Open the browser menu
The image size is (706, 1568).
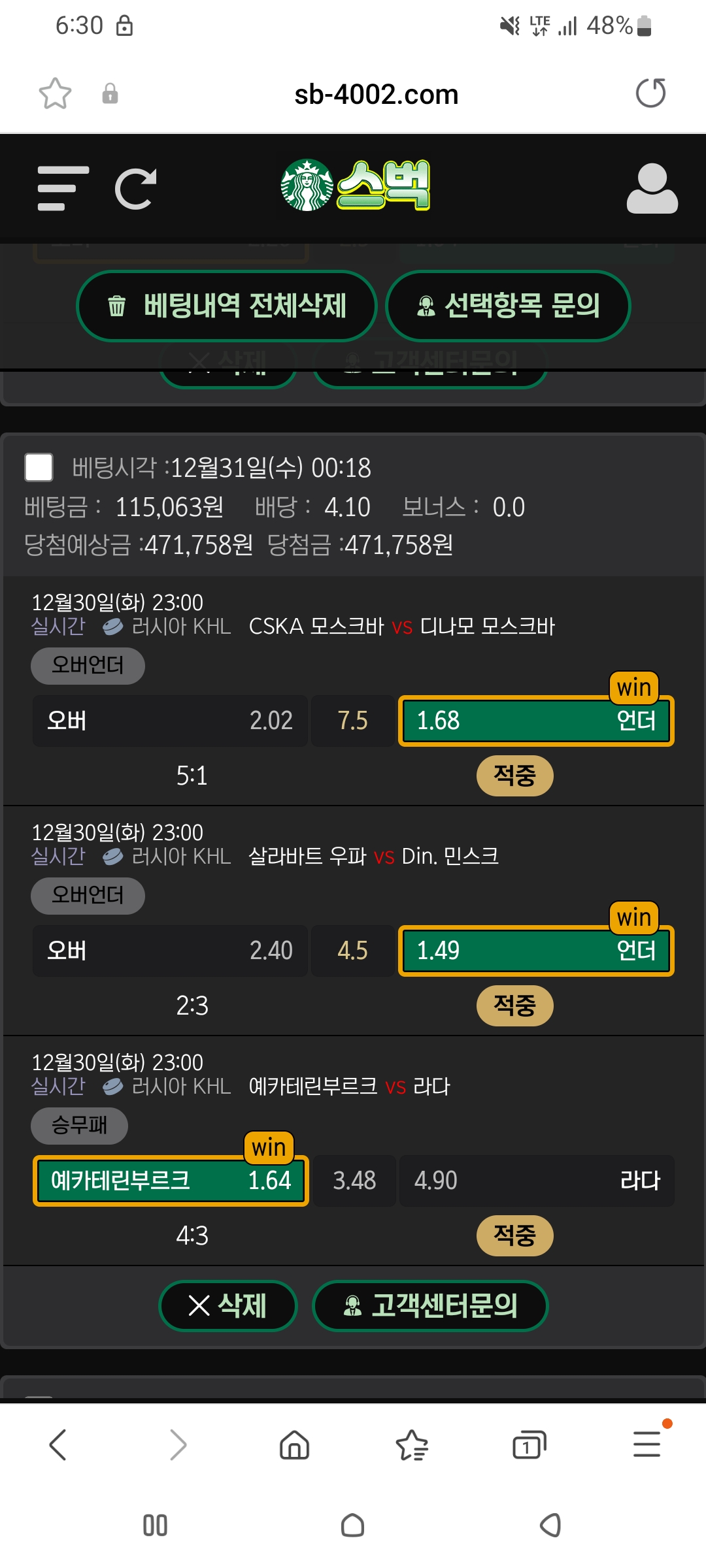point(647,1445)
